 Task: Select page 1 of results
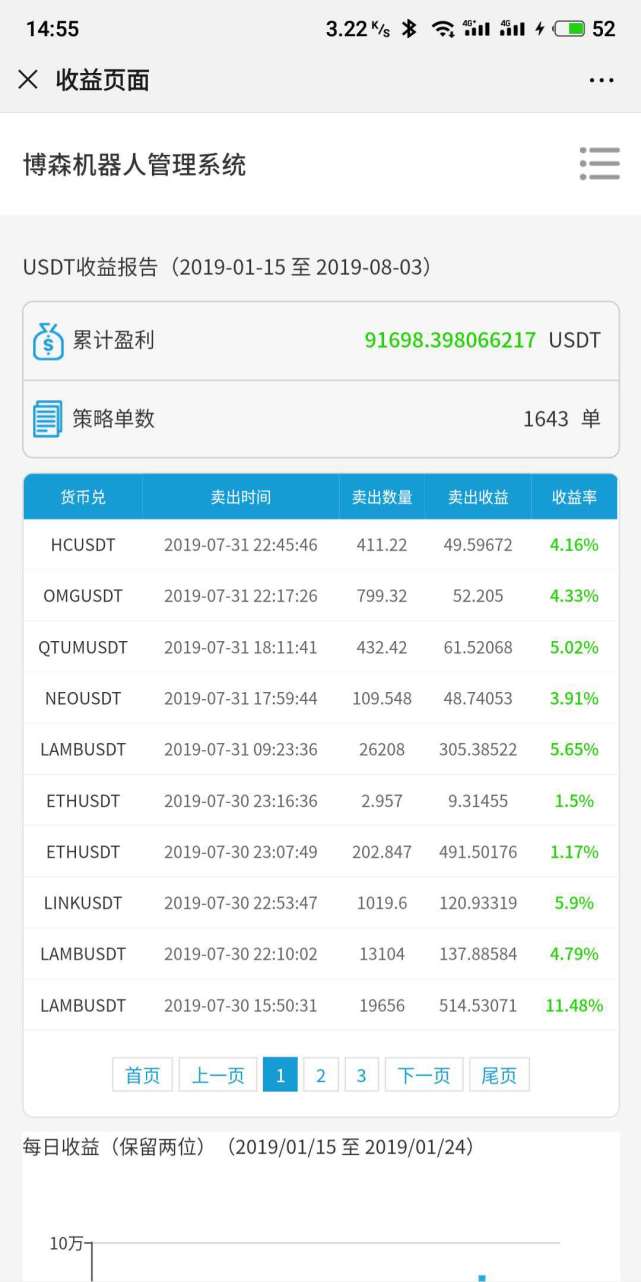click(x=280, y=1075)
